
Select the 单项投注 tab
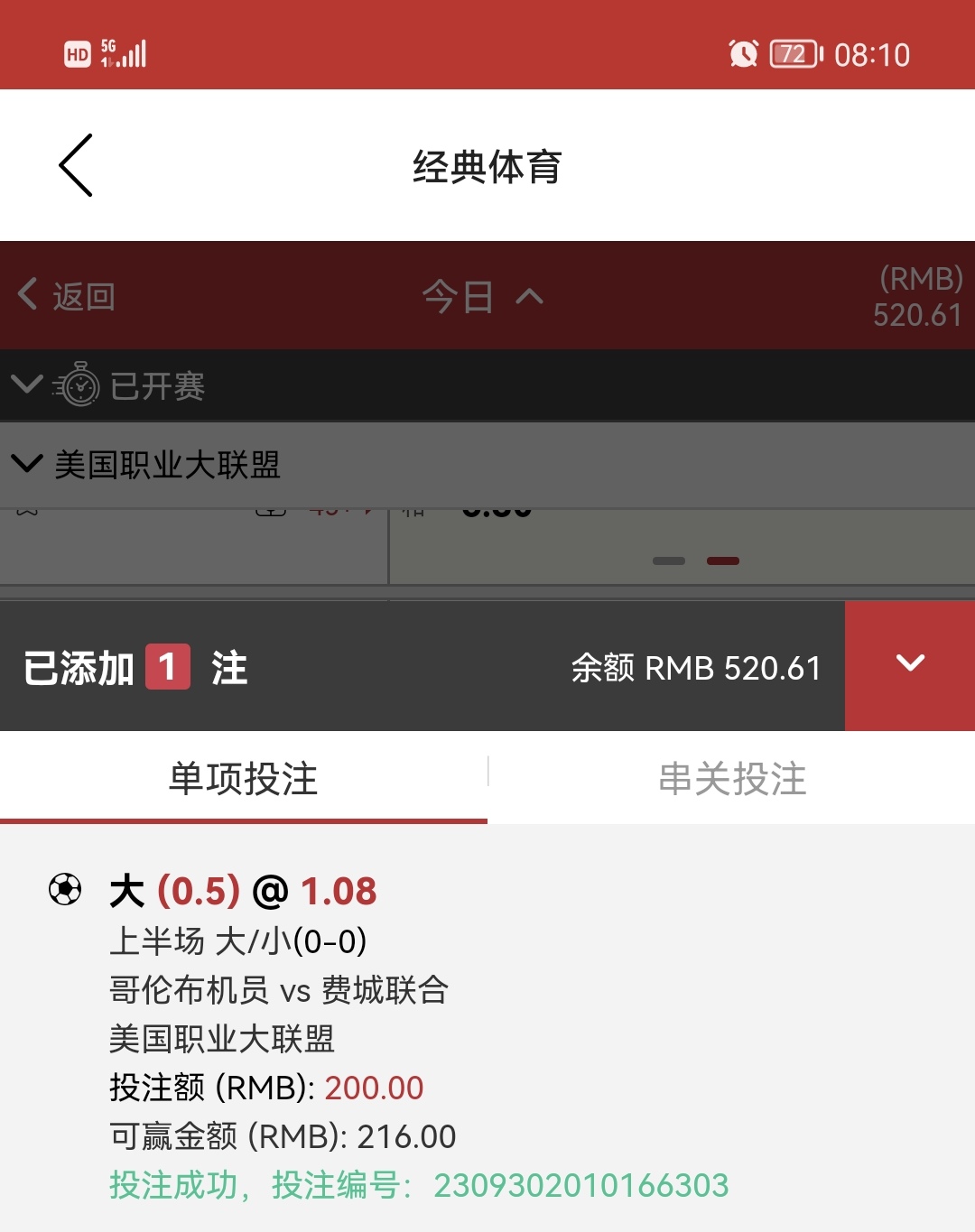point(243,778)
